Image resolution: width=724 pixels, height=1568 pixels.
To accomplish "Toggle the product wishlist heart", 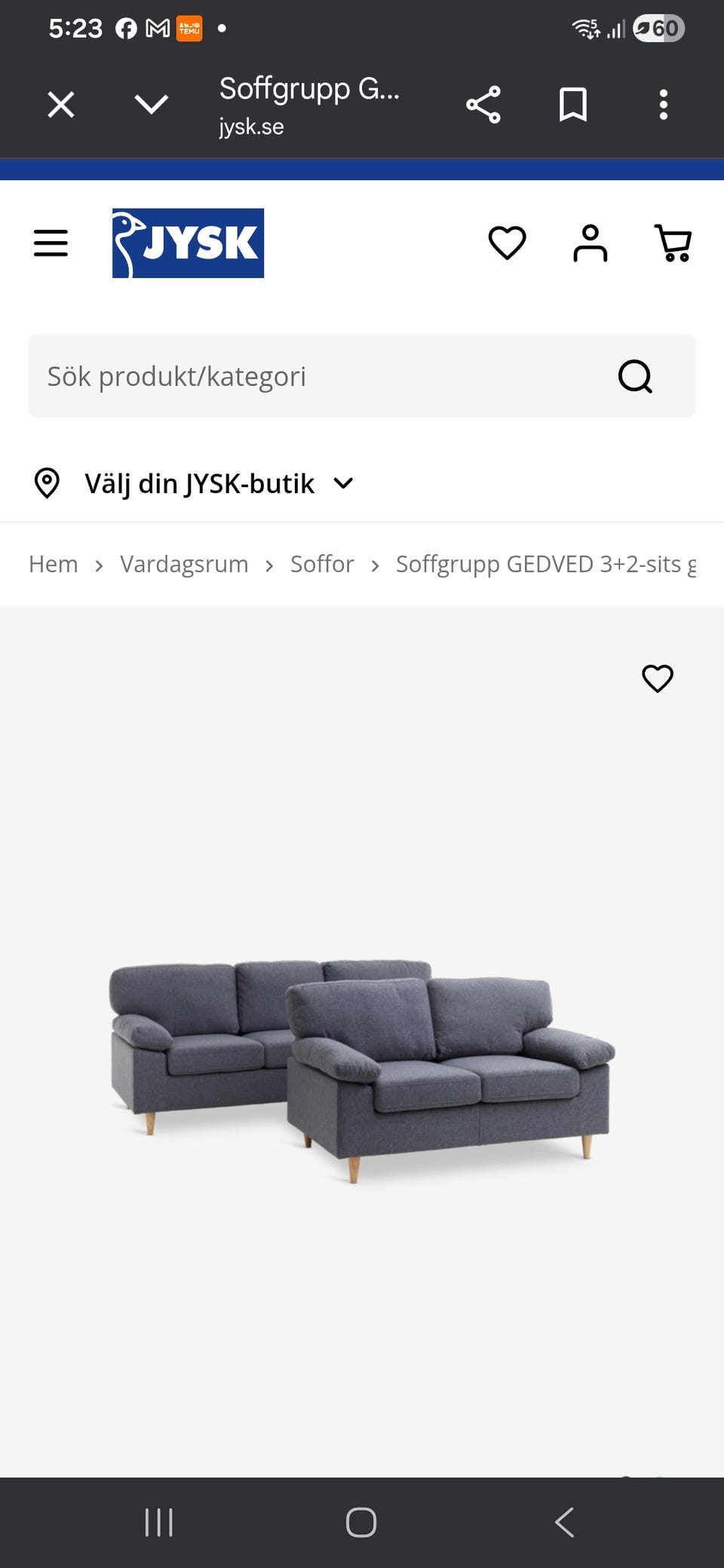I will click(657, 678).
